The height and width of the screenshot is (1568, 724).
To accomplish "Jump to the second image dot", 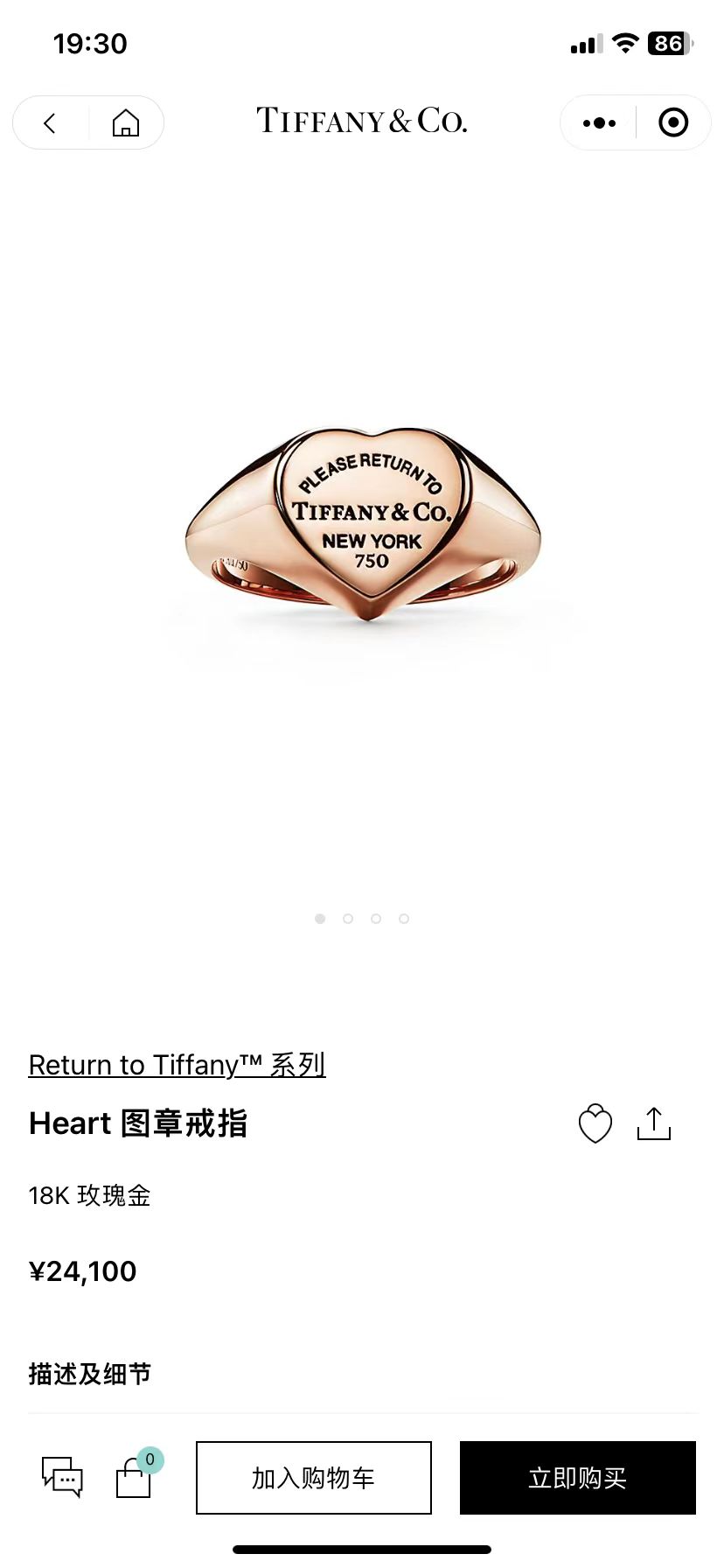I will coord(348,919).
